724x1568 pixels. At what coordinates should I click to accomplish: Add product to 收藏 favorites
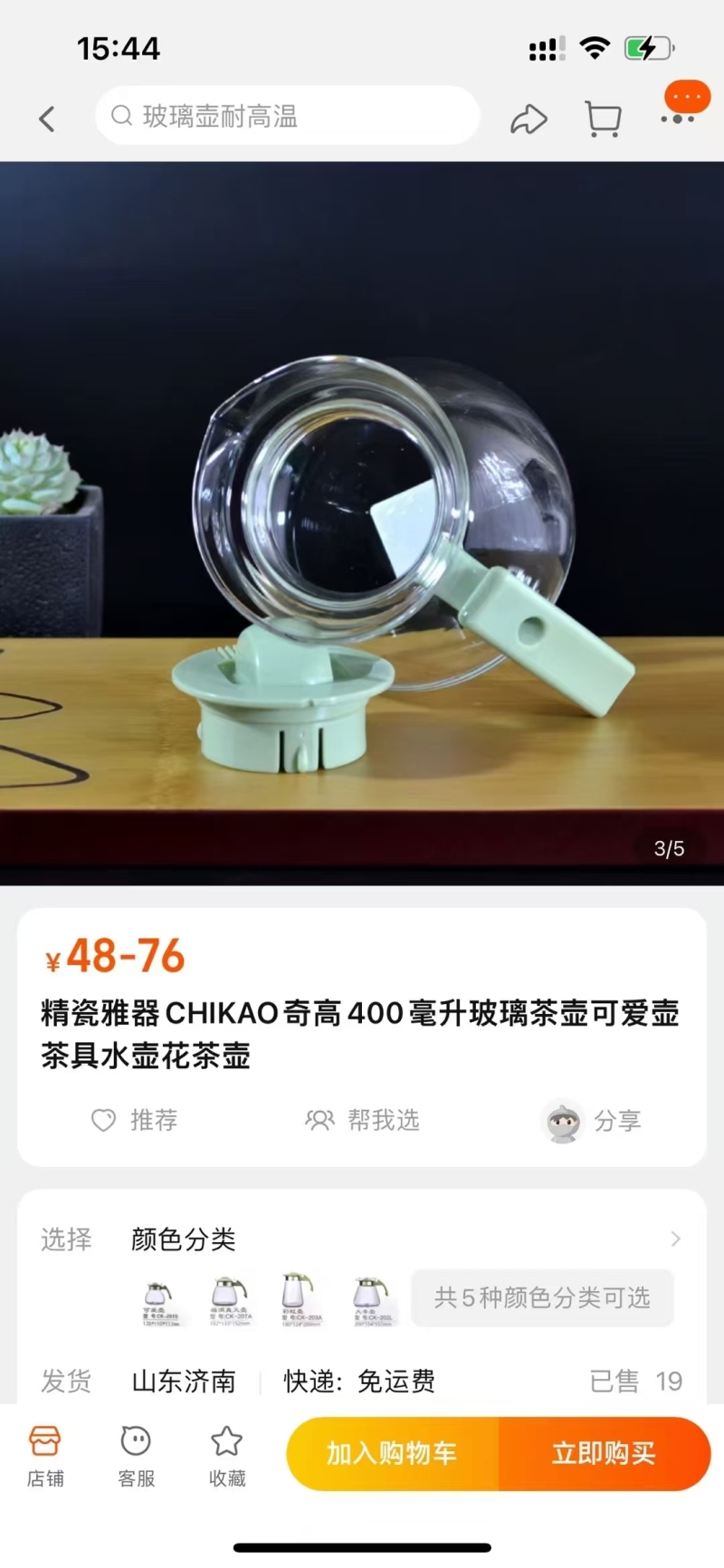click(x=226, y=1456)
